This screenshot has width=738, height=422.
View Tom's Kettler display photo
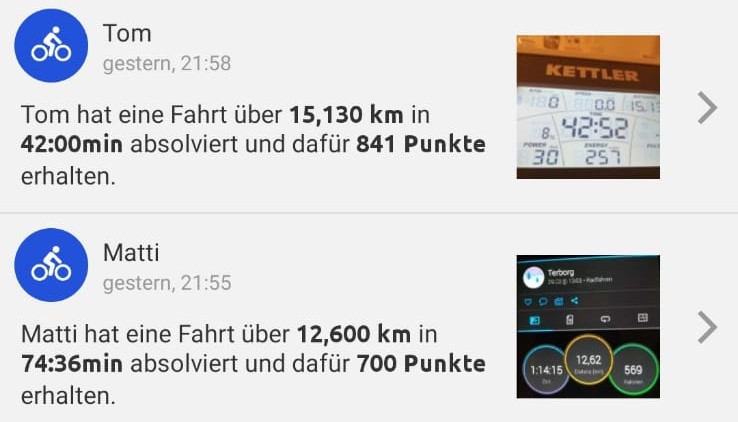587,107
